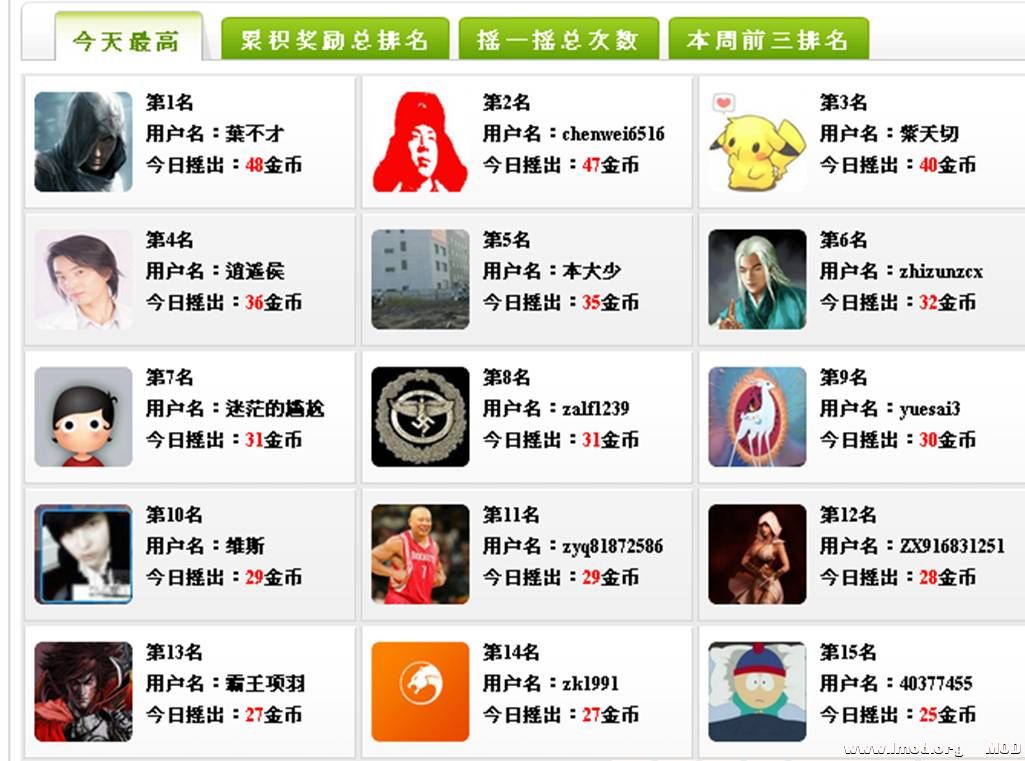Image resolution: width=1025 pixels, height=761 pixels.
Task: View chenwei6516's ranking card
Action: point(527,142)
